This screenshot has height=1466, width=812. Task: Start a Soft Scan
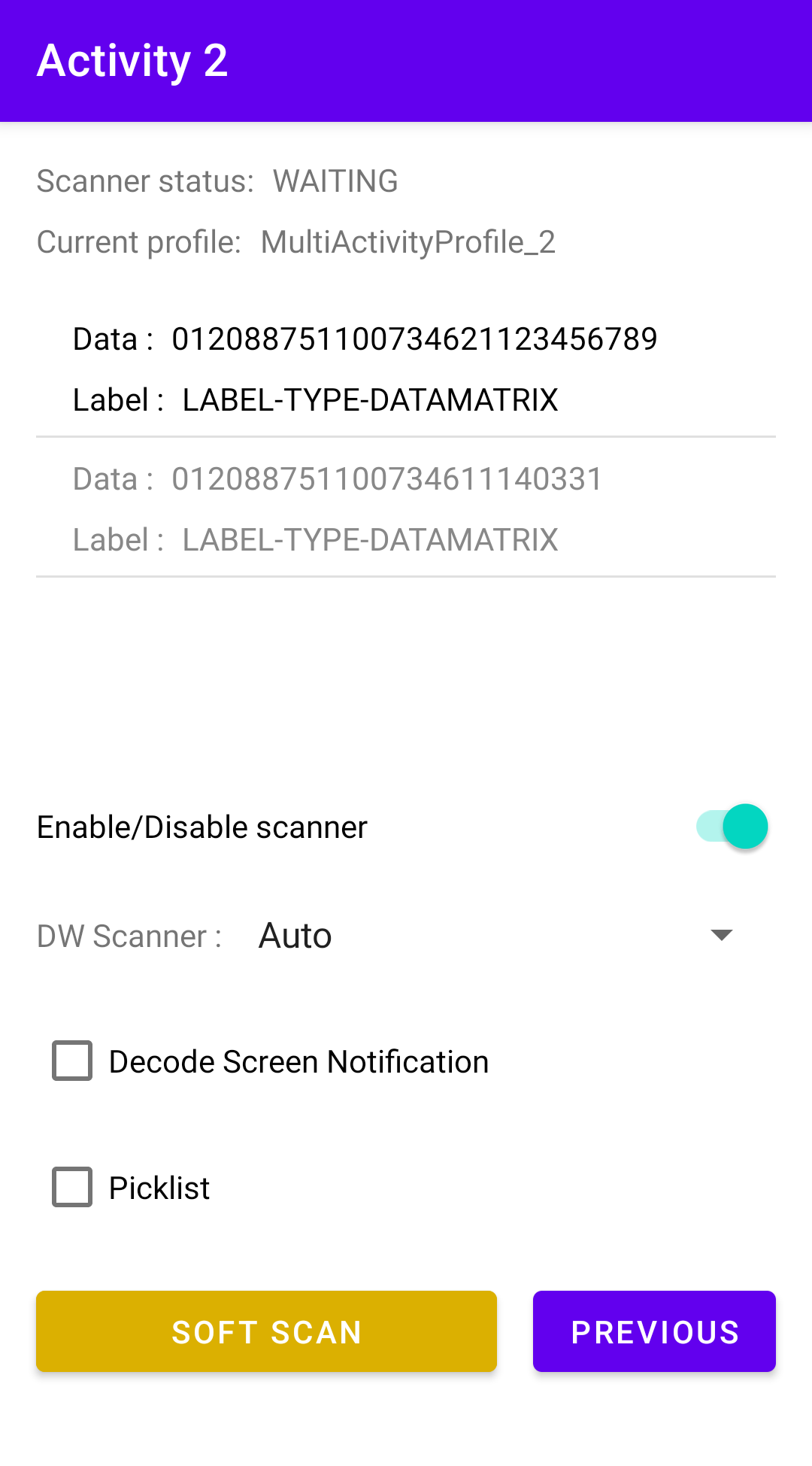pyautogui.click(x=266, y=1331)
